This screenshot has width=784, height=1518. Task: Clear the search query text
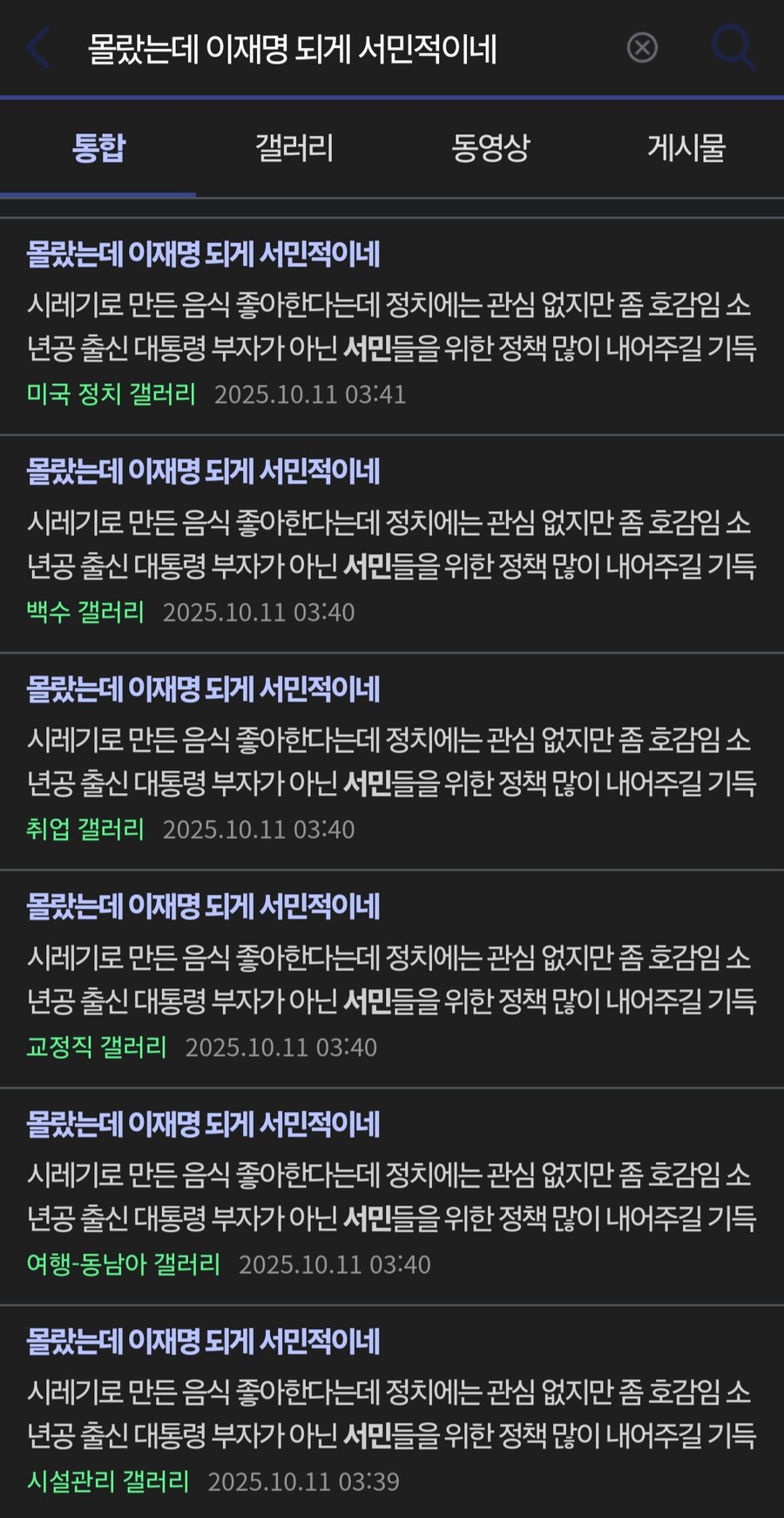642,47
